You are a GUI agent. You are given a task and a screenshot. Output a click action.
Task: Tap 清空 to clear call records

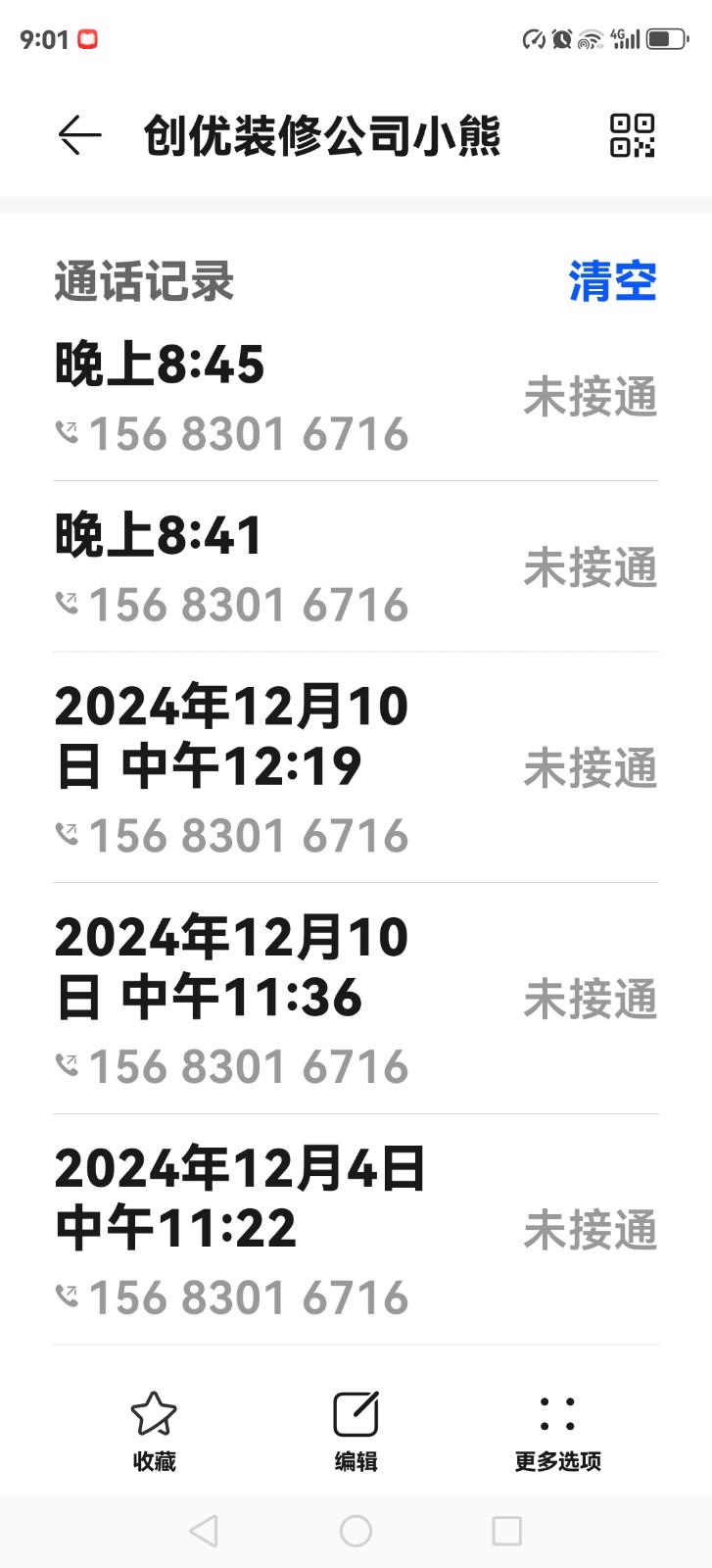point(612,282)
